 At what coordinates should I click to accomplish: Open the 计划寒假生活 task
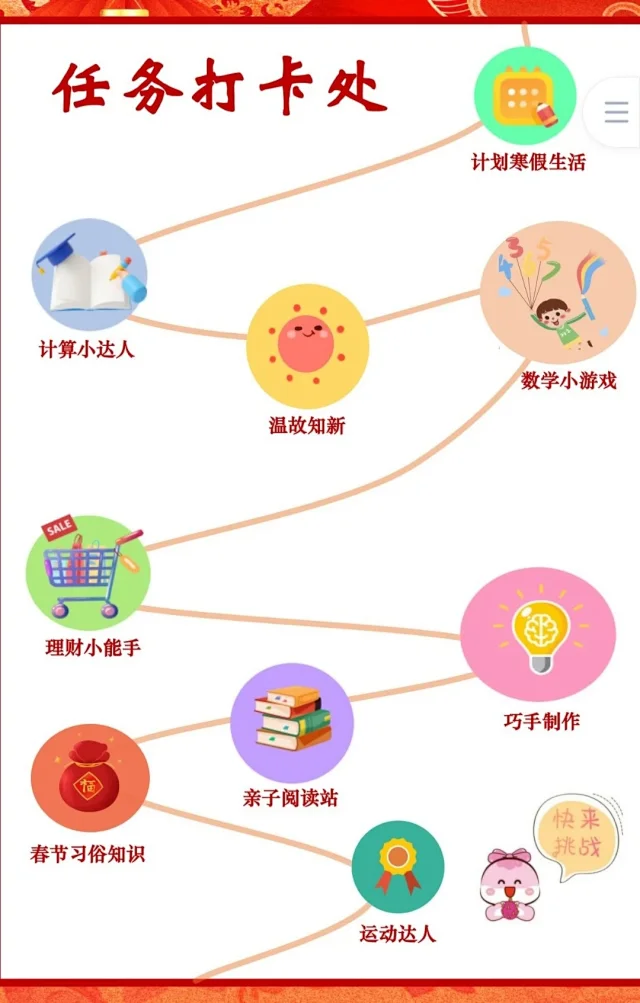click(x=525, y=97)
